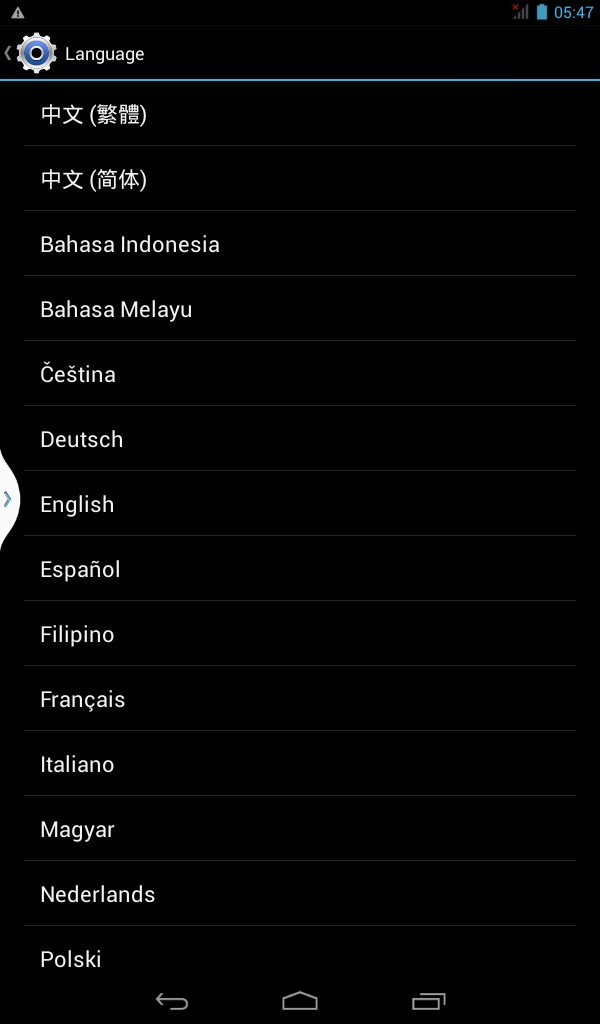
Task: Go to the home screen
Action: pyautogui.click(x=300, y=1001)
